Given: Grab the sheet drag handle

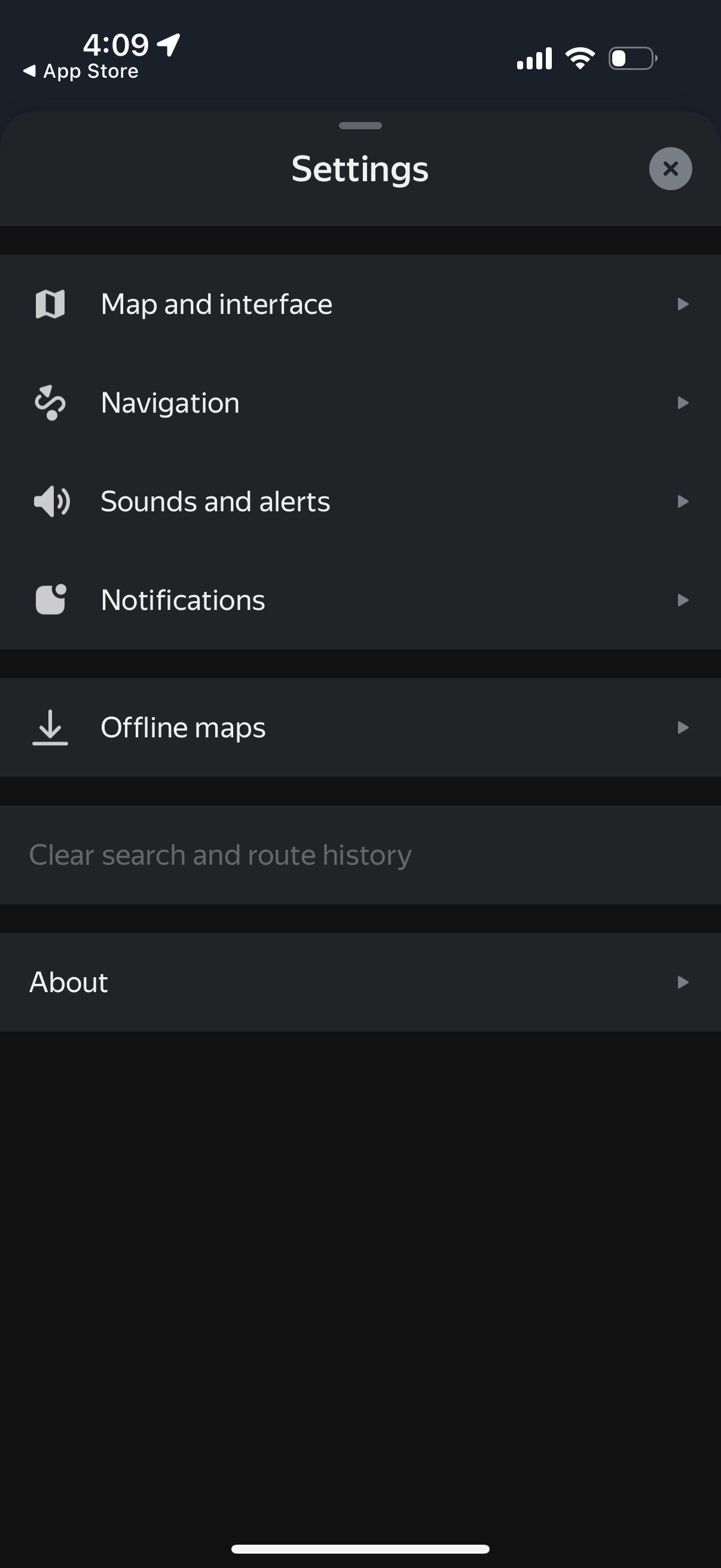Looking at the screenshot, I should coord(360,126).
